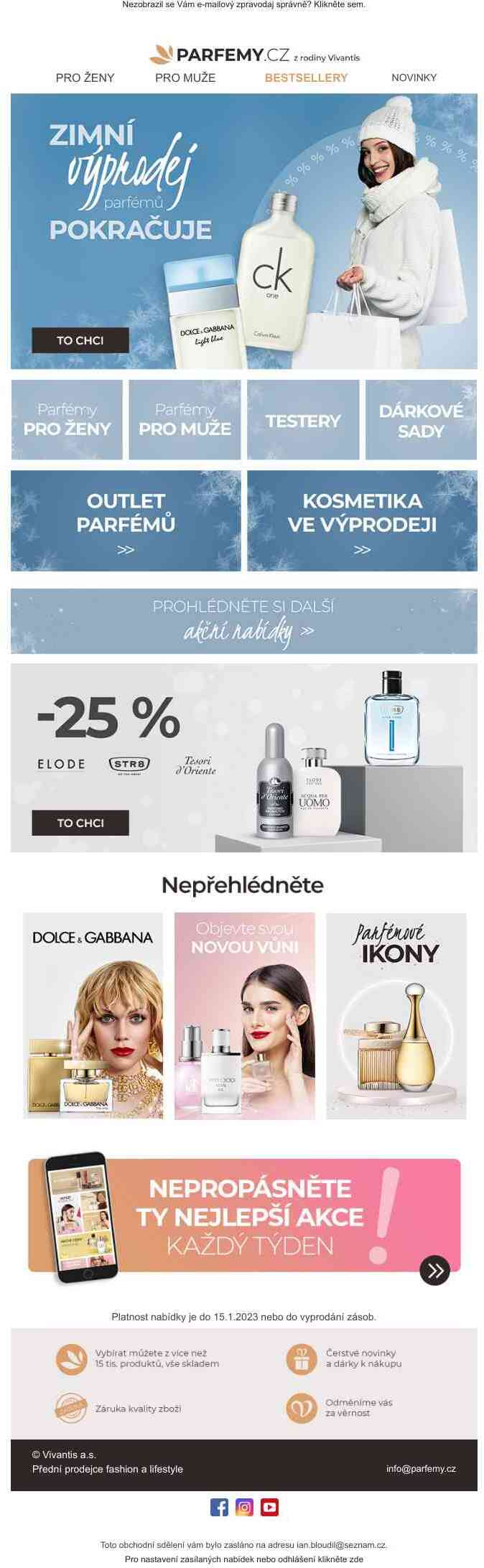Image resolution: width=484 pixels, height=1568 pixels.
Task: Open Parfémy PRO MUŽE tile
Action: (185, 420)
